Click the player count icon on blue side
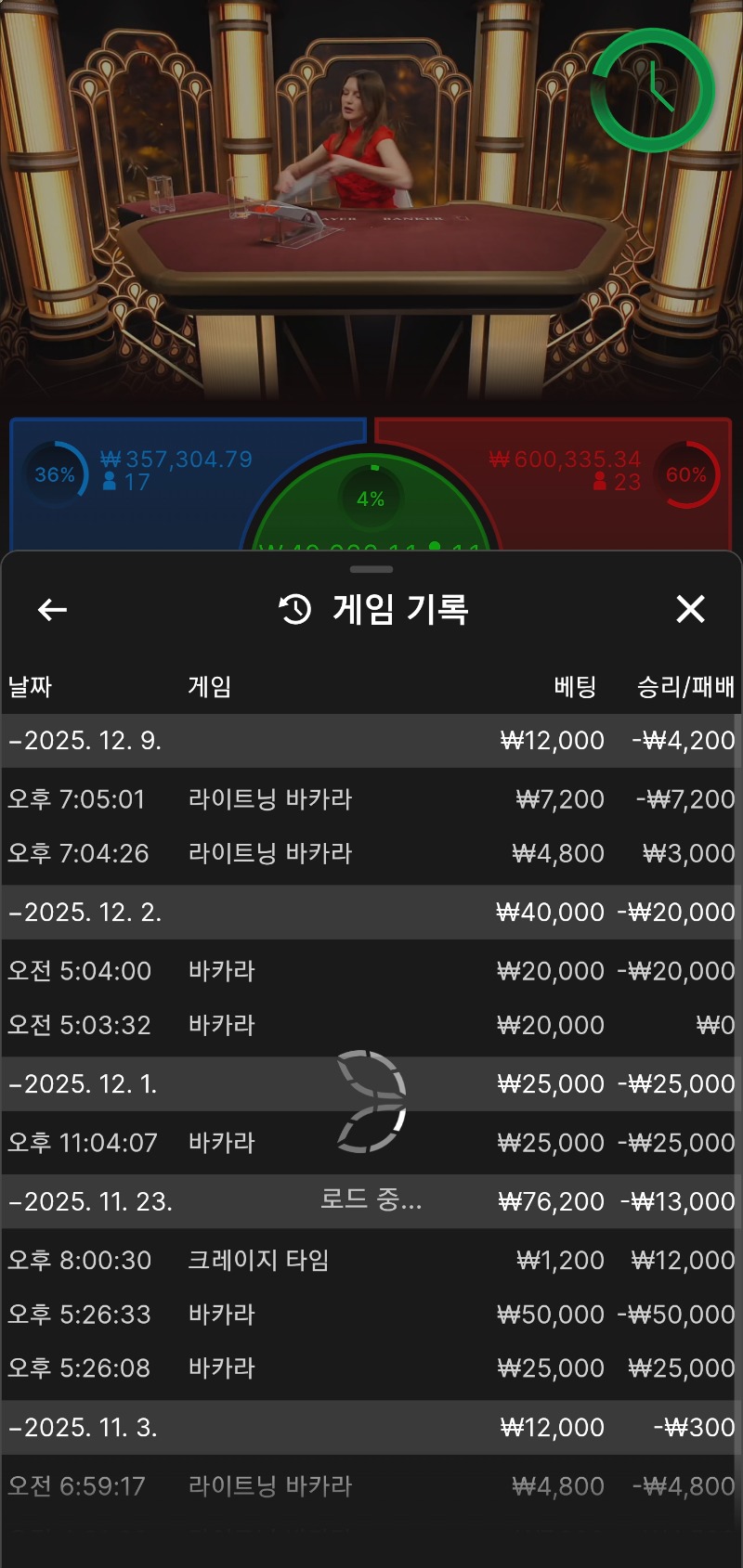743x1568 pixels. (110, 481)
